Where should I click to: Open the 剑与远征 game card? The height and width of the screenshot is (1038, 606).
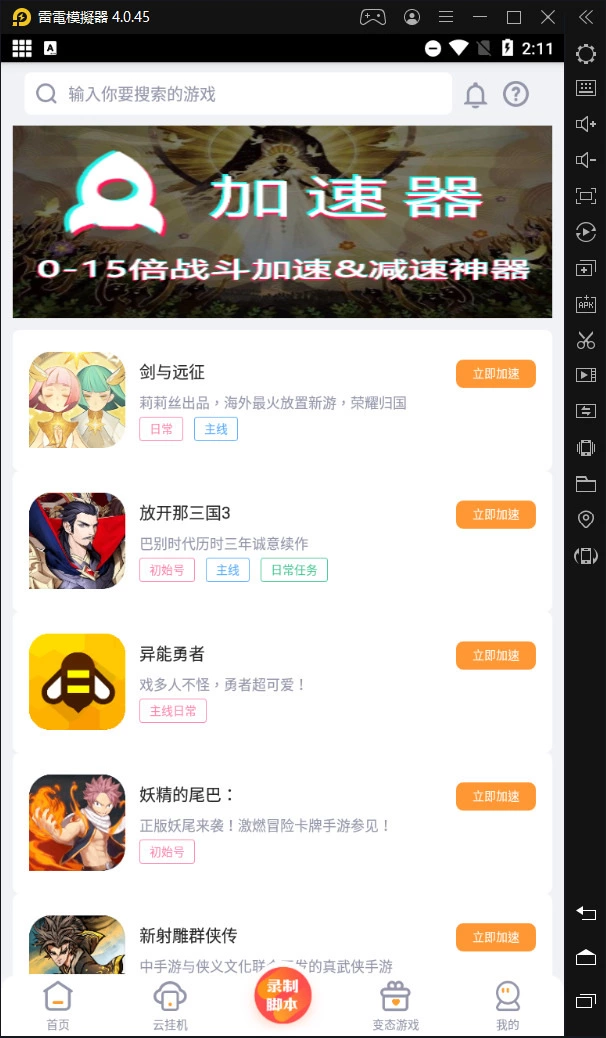point(280,400)
